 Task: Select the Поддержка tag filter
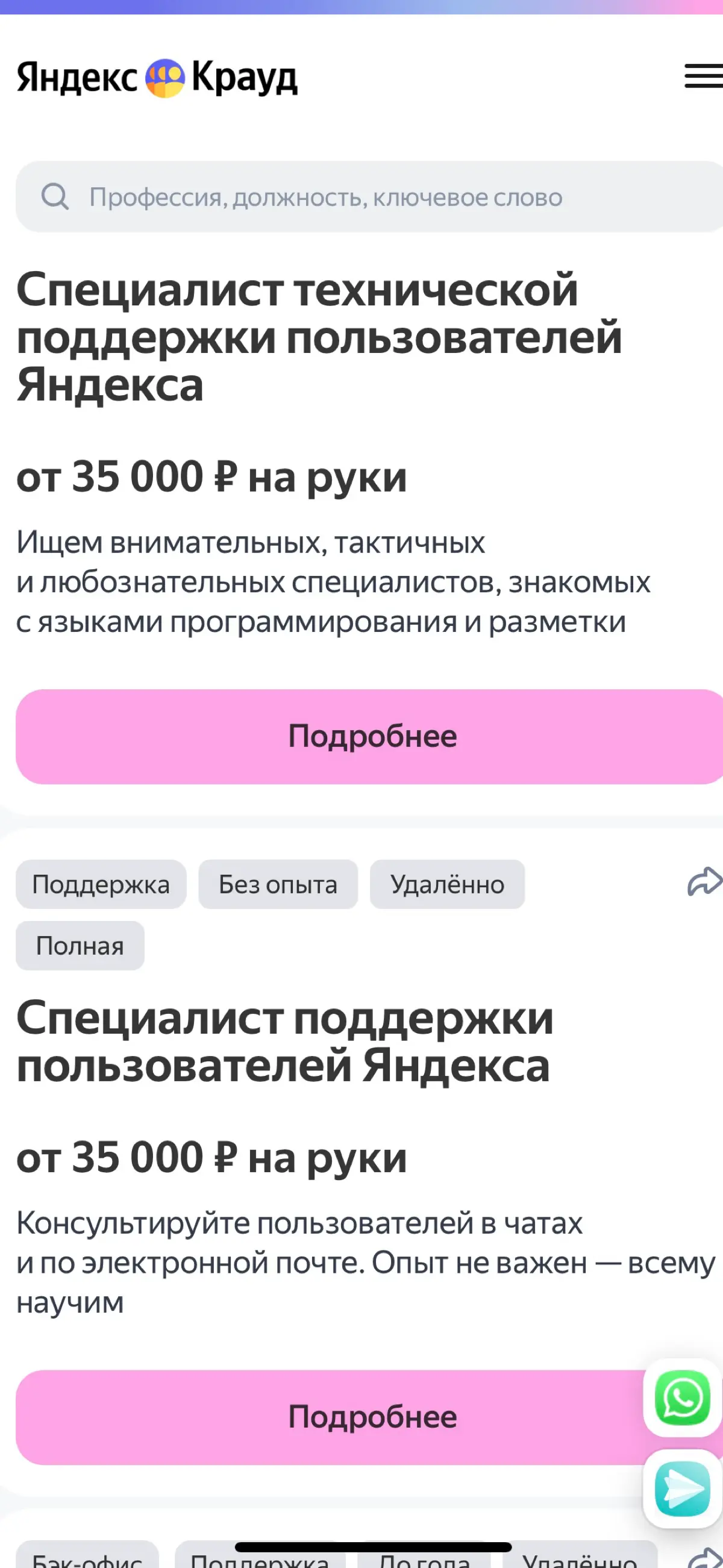[x=101, y=884]
